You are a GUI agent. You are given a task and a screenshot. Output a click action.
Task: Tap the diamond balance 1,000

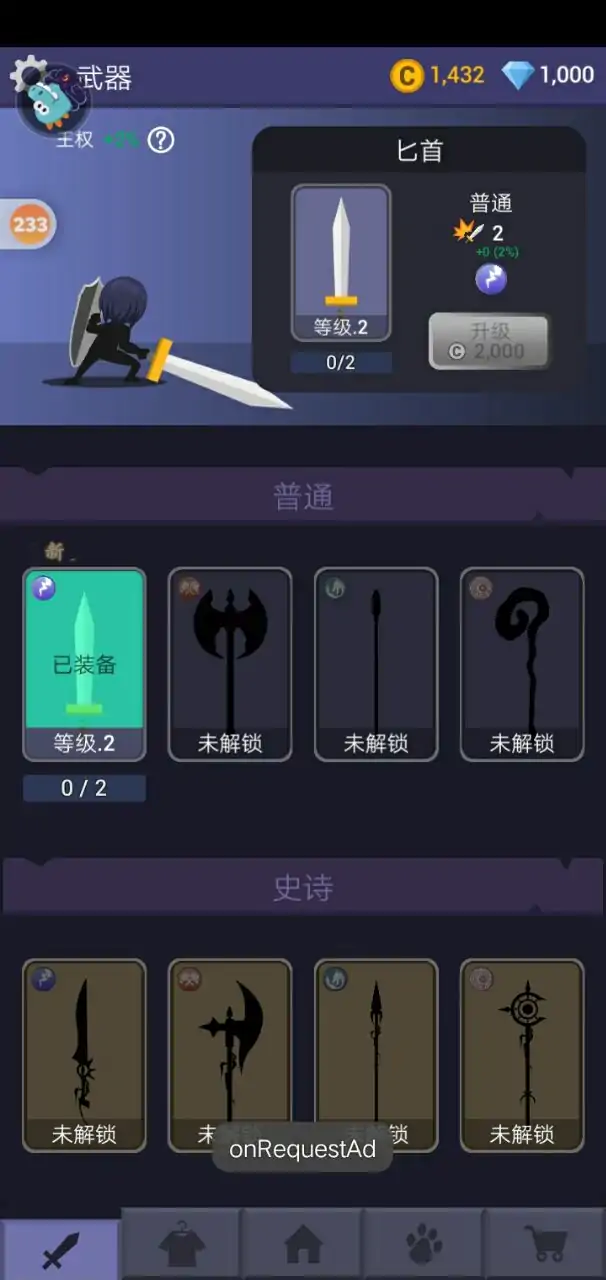tap(548, 75)
